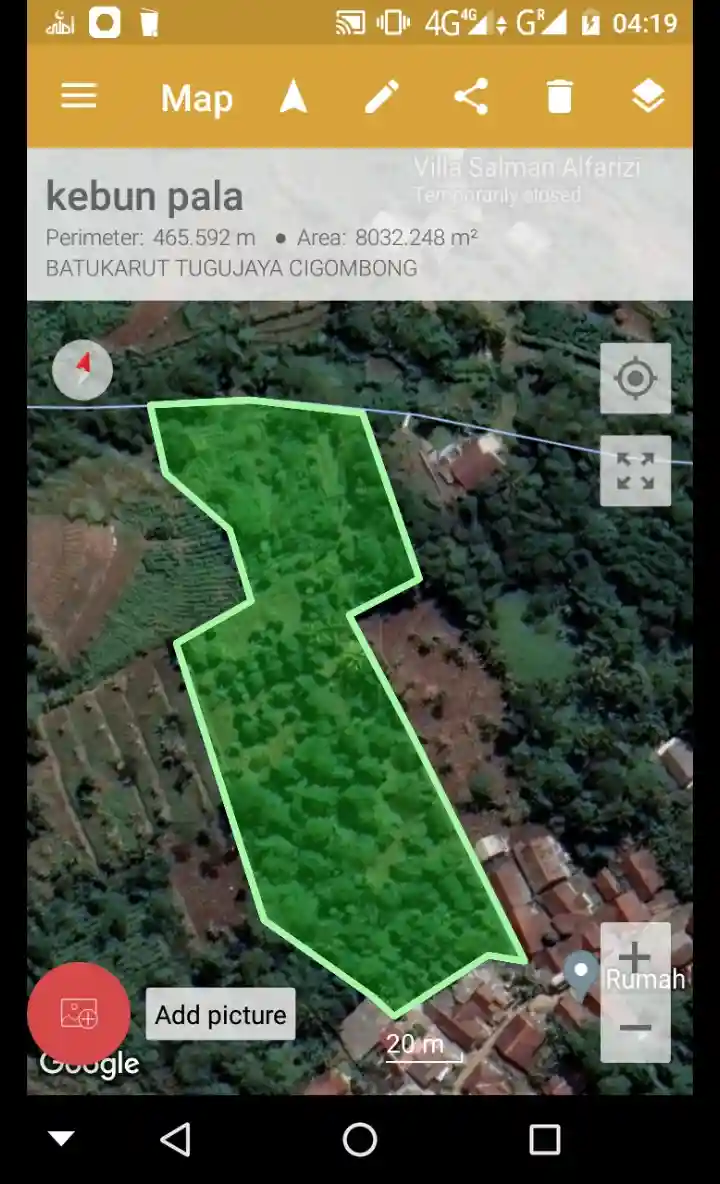Share the kebun pala measurement
Screen dimensions: 720x1184
pyautogui.click(x=470, y=96)
